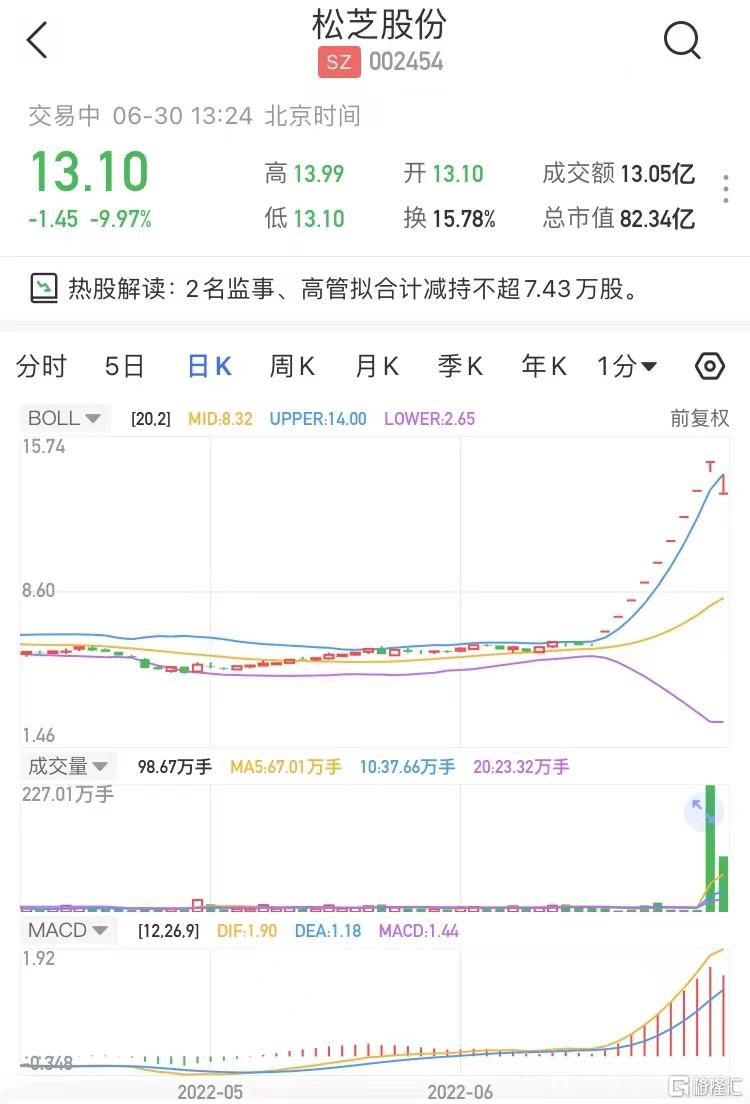The width and height of the screenshot is (750, 1104).
Task: Change the 前复权 adjustment mode
Action: tap(700, 418)
